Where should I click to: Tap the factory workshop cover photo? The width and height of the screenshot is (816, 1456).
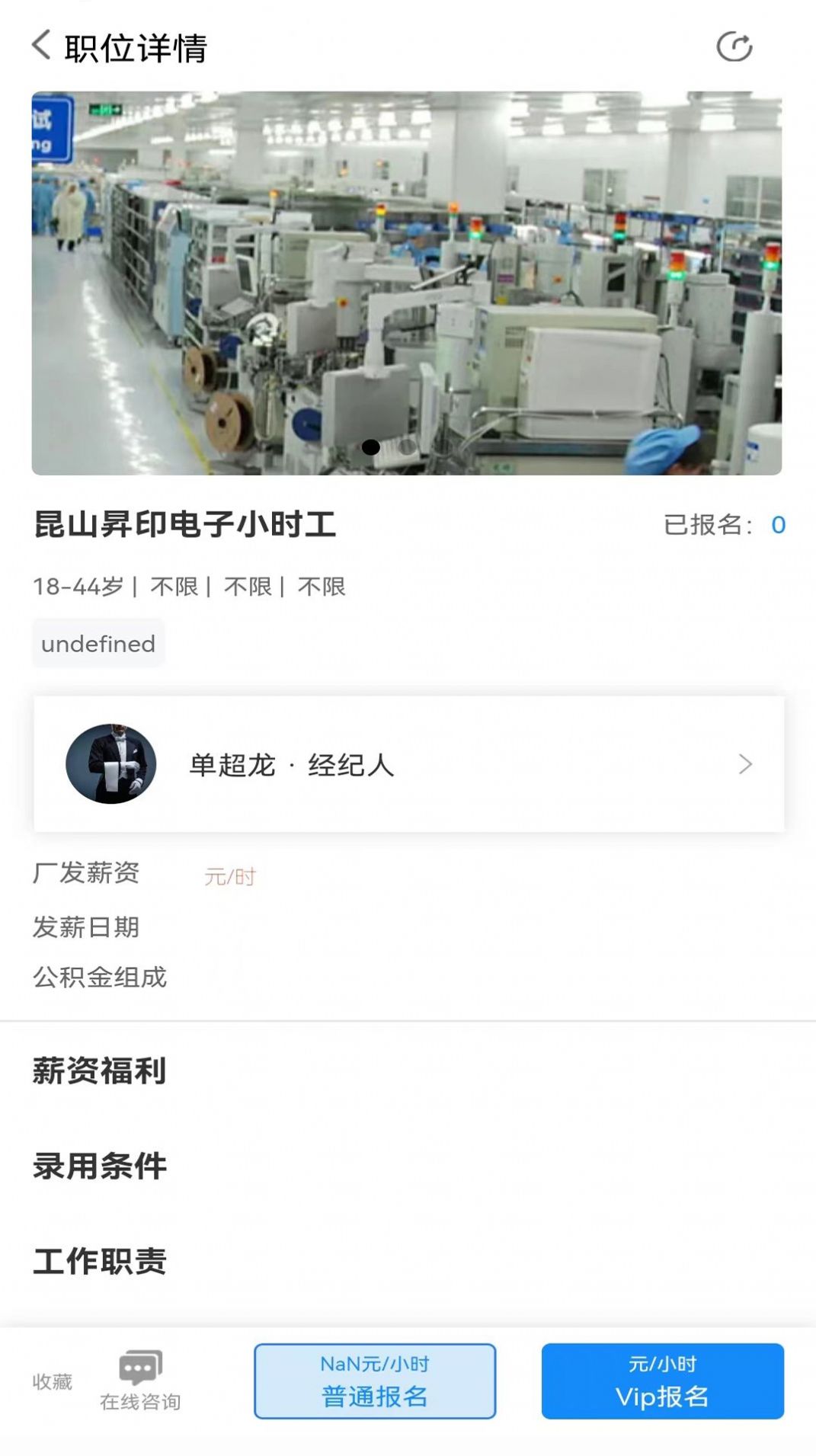tap(406, 282)
